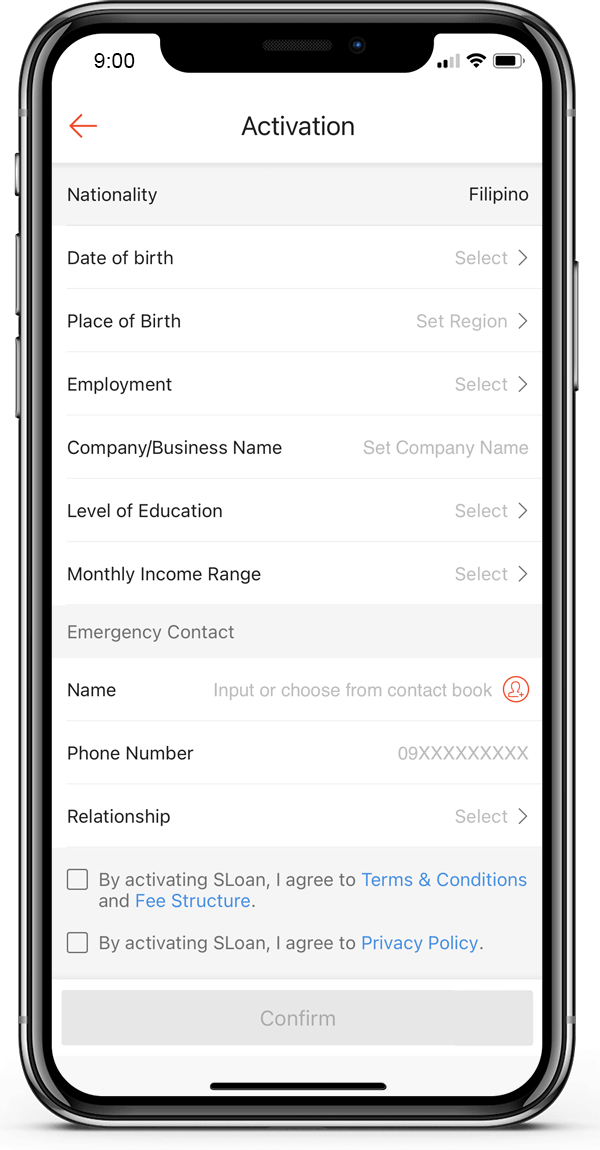Tap the emergency contact Name field

tap(352, 690)
